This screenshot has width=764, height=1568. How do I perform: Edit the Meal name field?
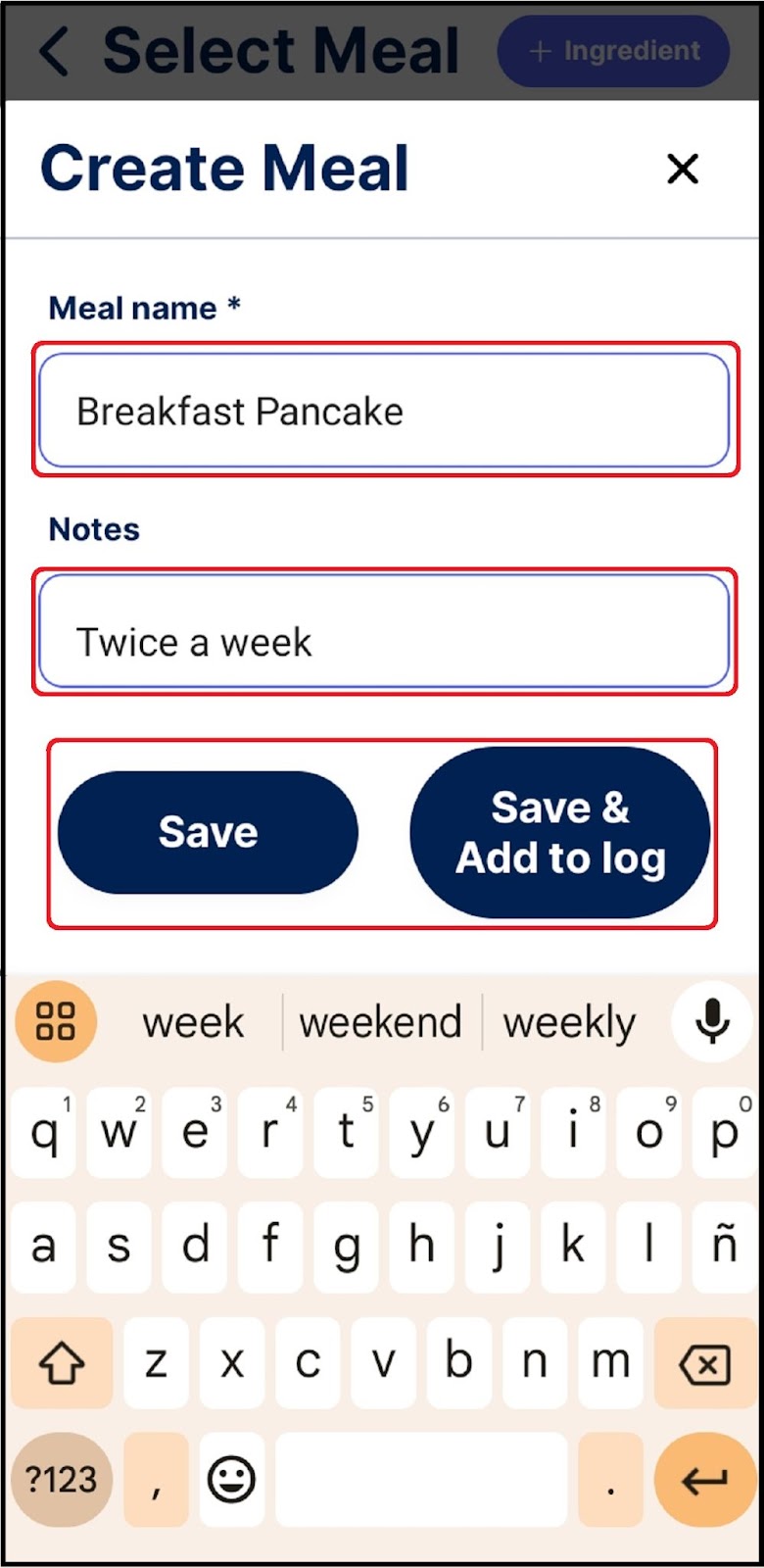(384, 410)
